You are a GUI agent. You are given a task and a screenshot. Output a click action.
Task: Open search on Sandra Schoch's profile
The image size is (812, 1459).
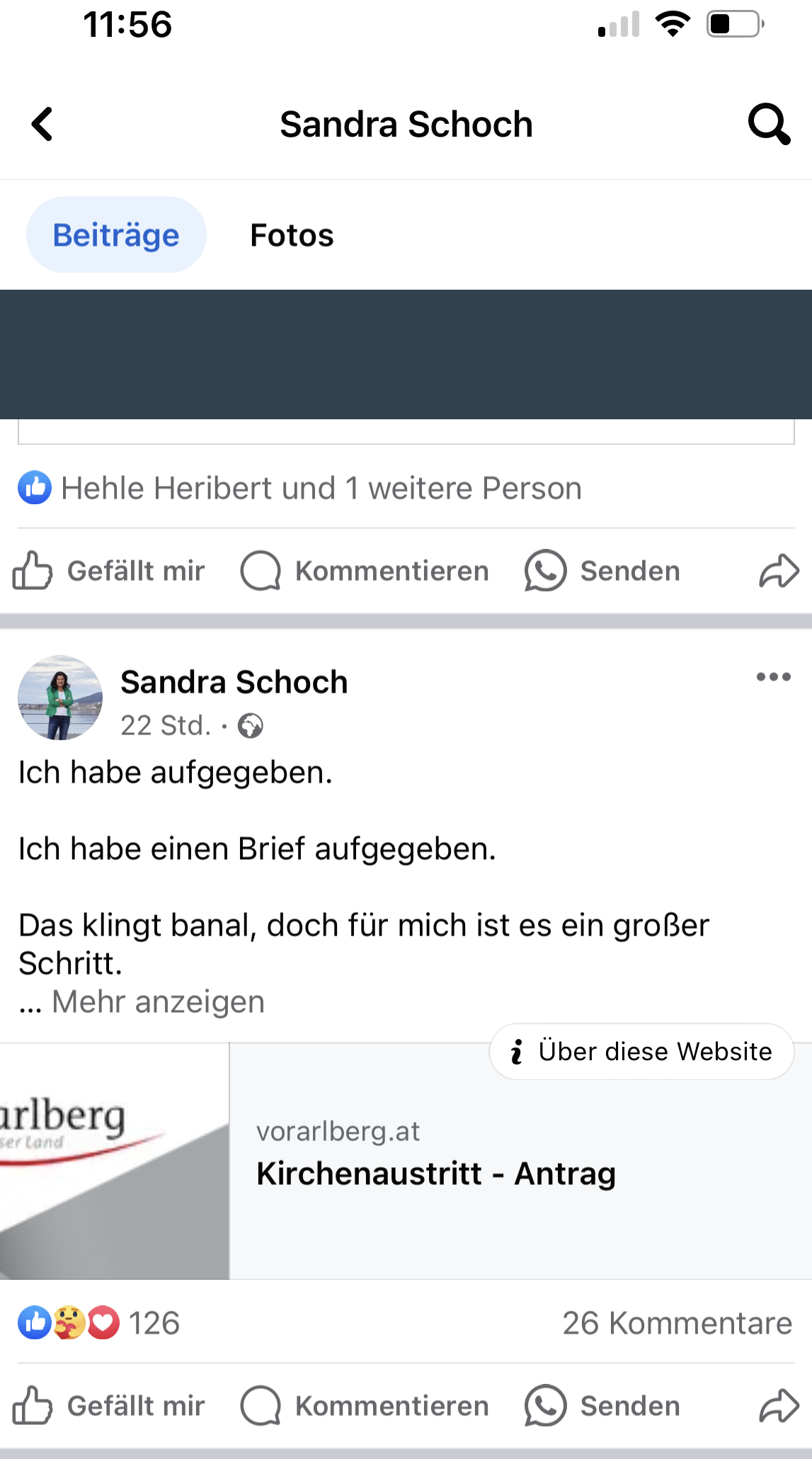(x=769, y=125)
